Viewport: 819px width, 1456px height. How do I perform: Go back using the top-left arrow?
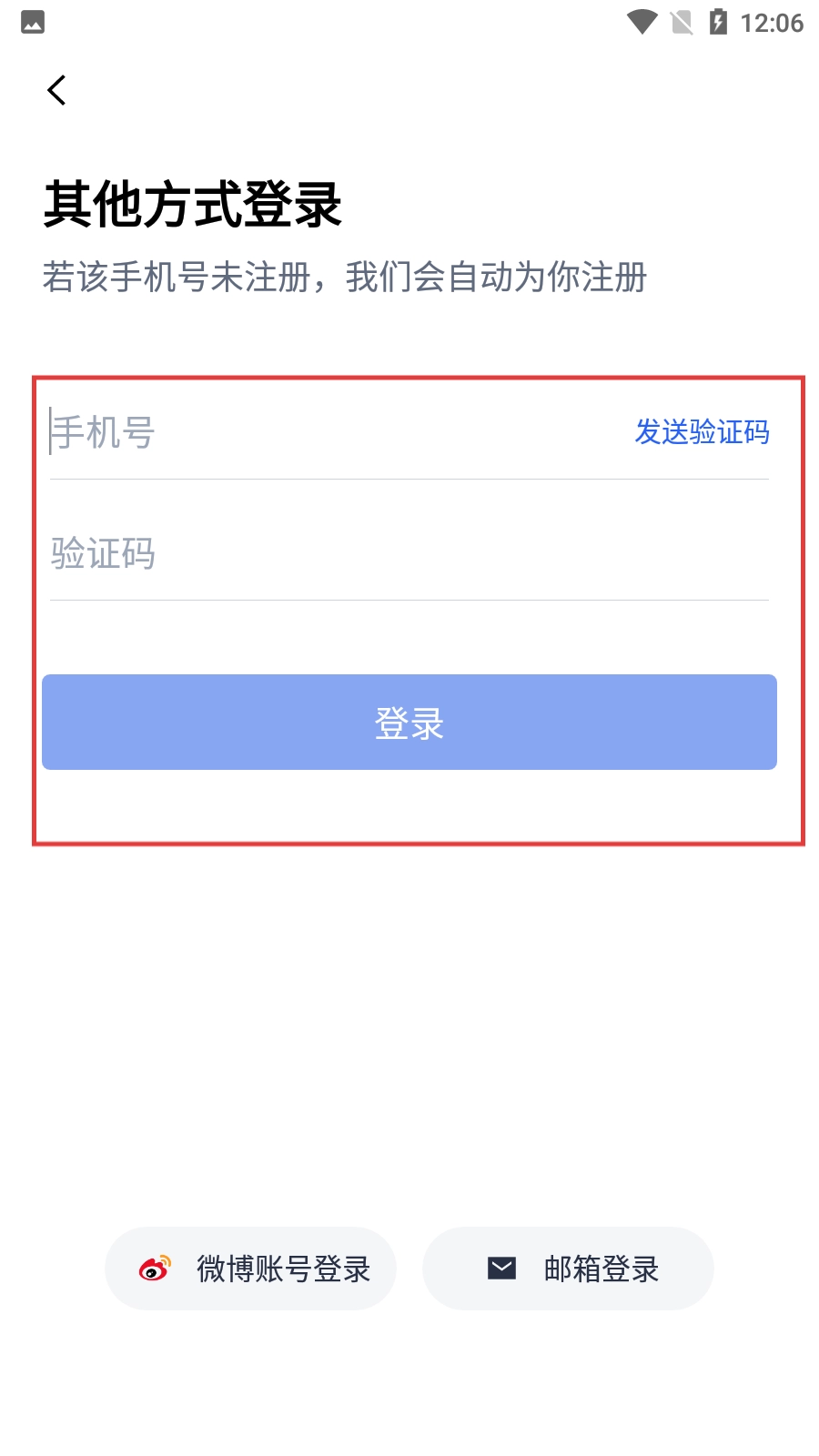click(x=56, y=90)
